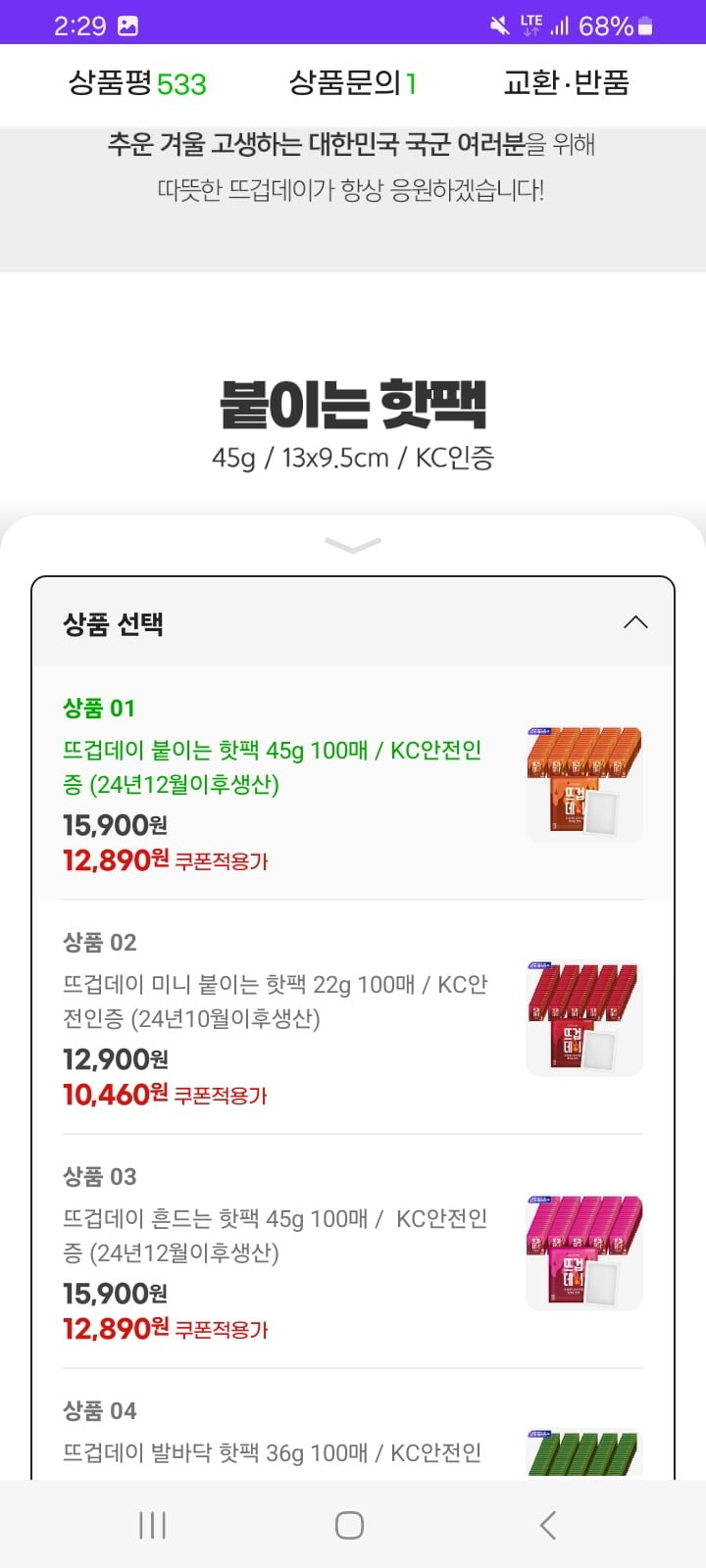This screenshot has width=706, height=1568.
Task: Switch to the 상품평 533 tab
Action: pos(137,84)
